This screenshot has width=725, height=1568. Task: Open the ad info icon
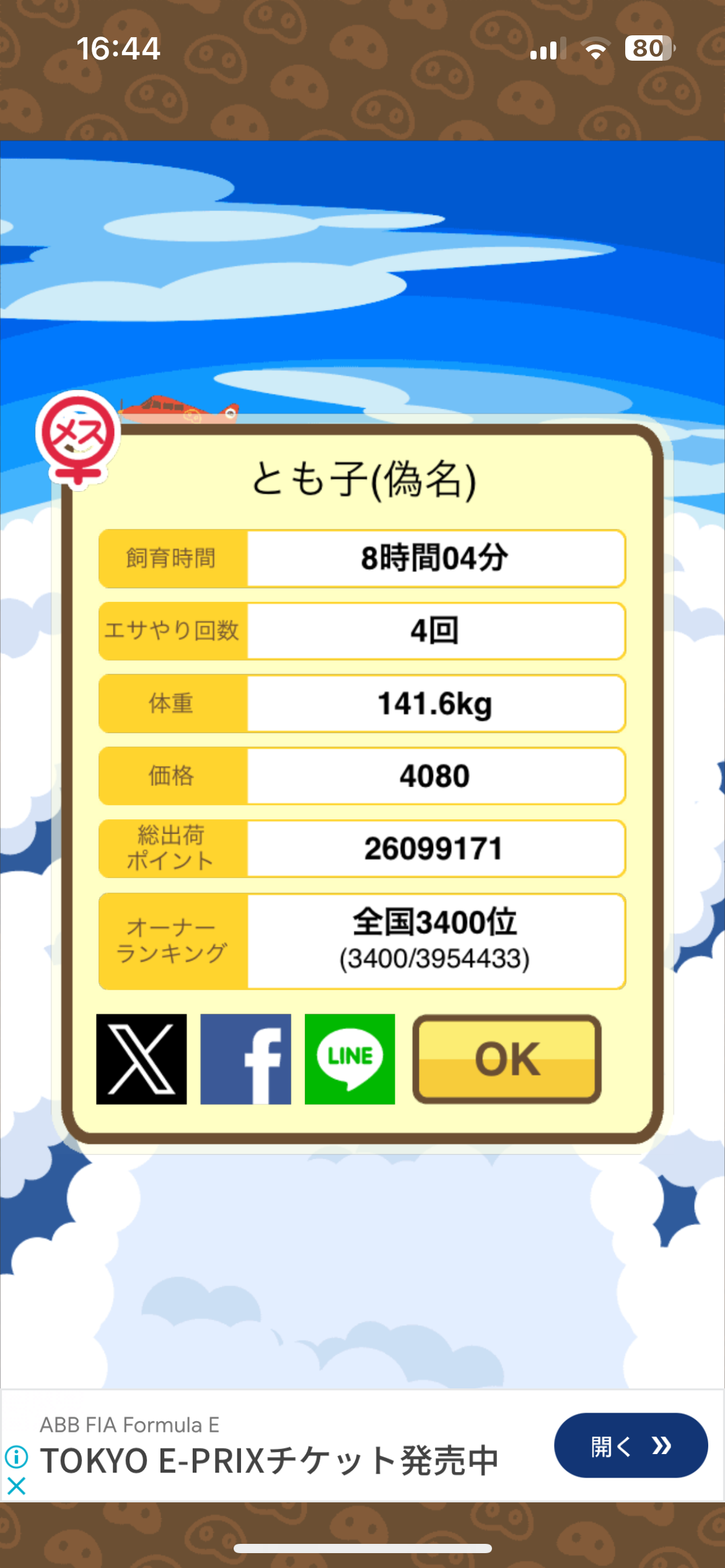(16, 1457)
